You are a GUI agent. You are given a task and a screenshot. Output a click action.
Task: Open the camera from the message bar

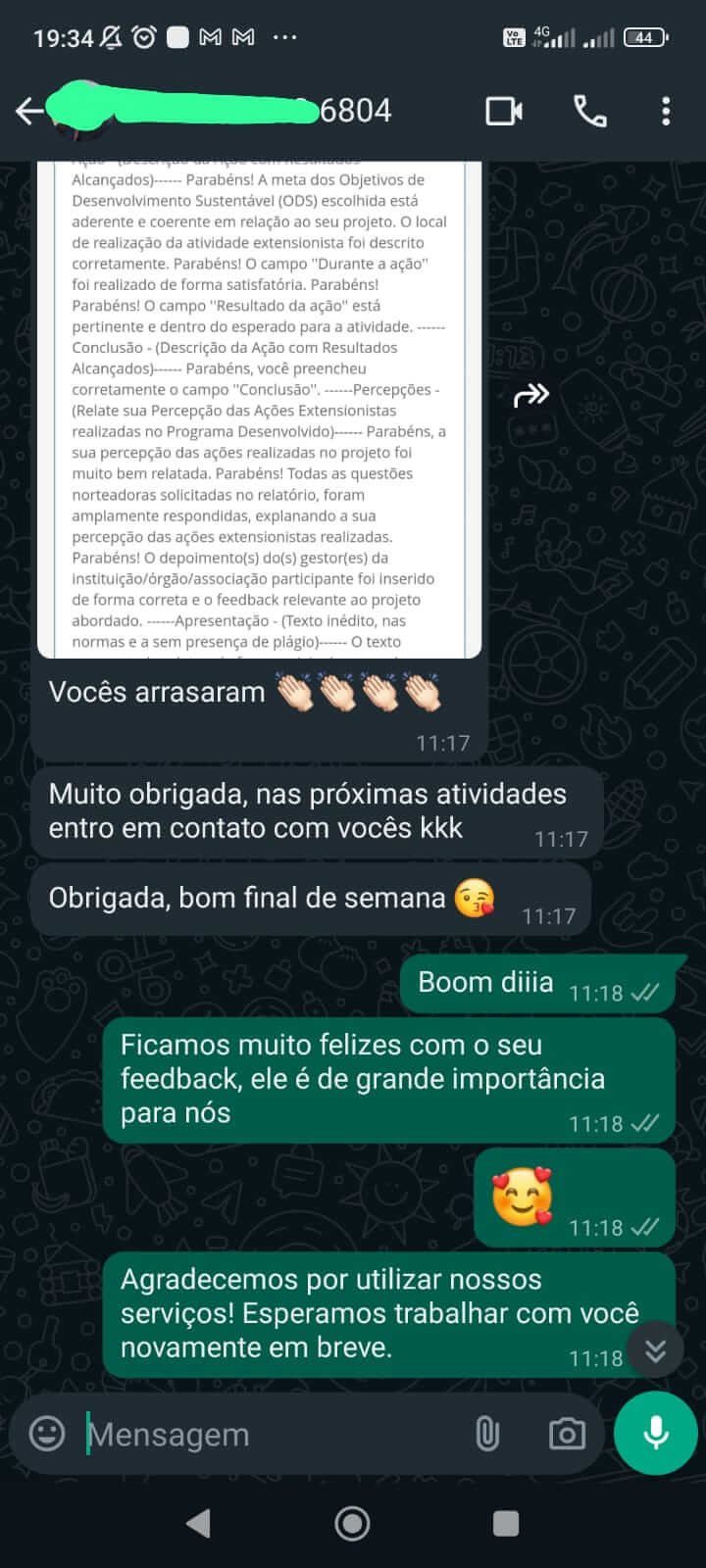[x=566, y=1434]
